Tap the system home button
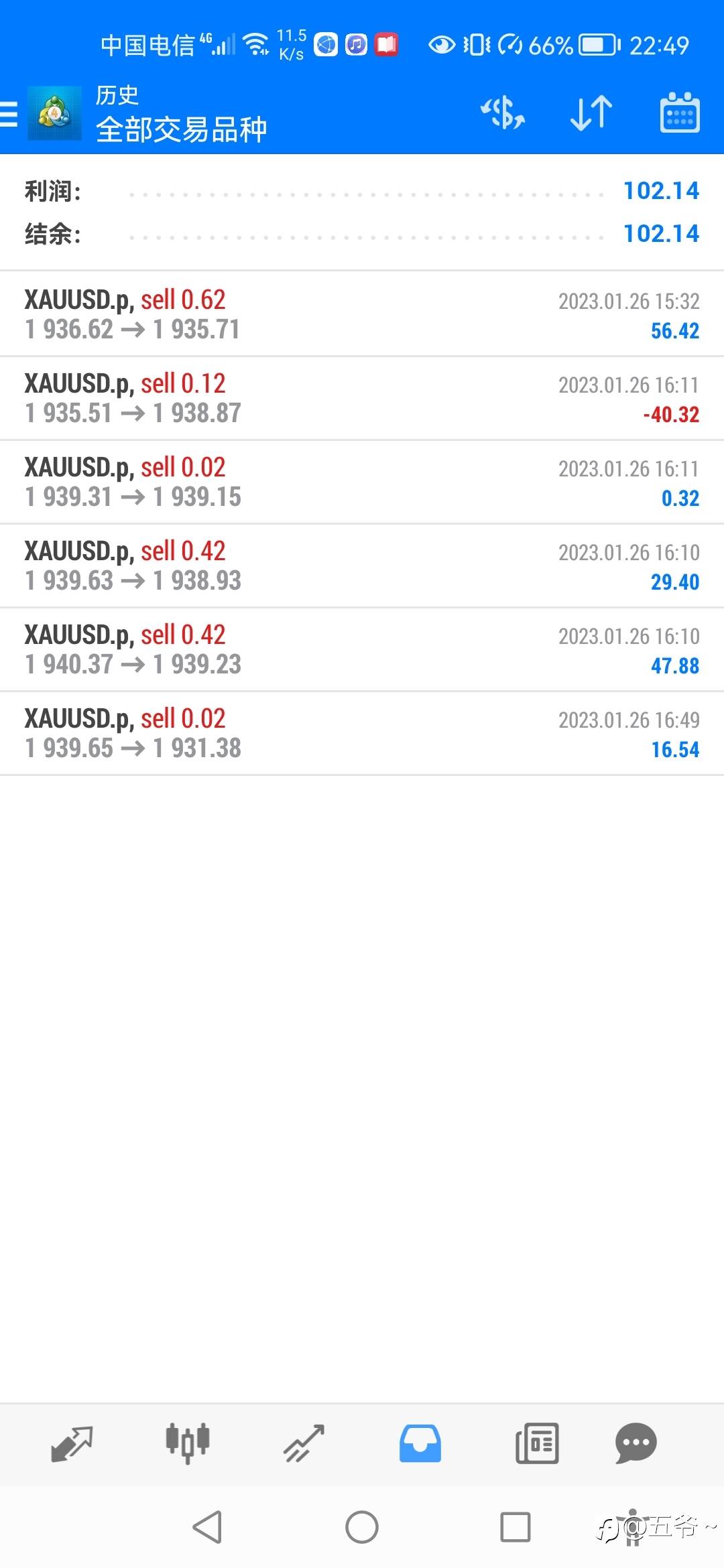724x1568 pixels. 362,1527
